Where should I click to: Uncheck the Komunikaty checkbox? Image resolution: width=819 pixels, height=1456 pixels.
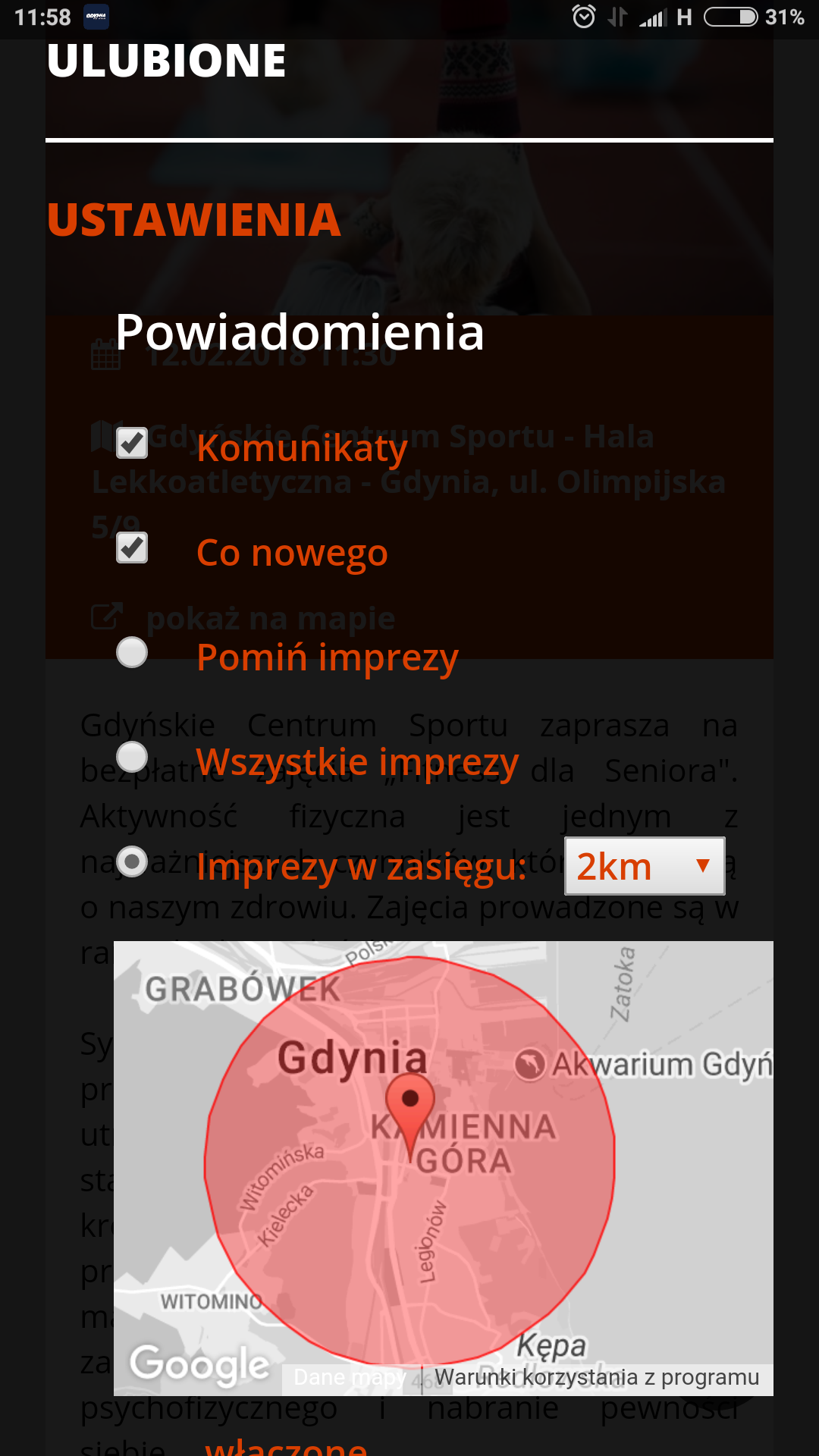(131, 442)
